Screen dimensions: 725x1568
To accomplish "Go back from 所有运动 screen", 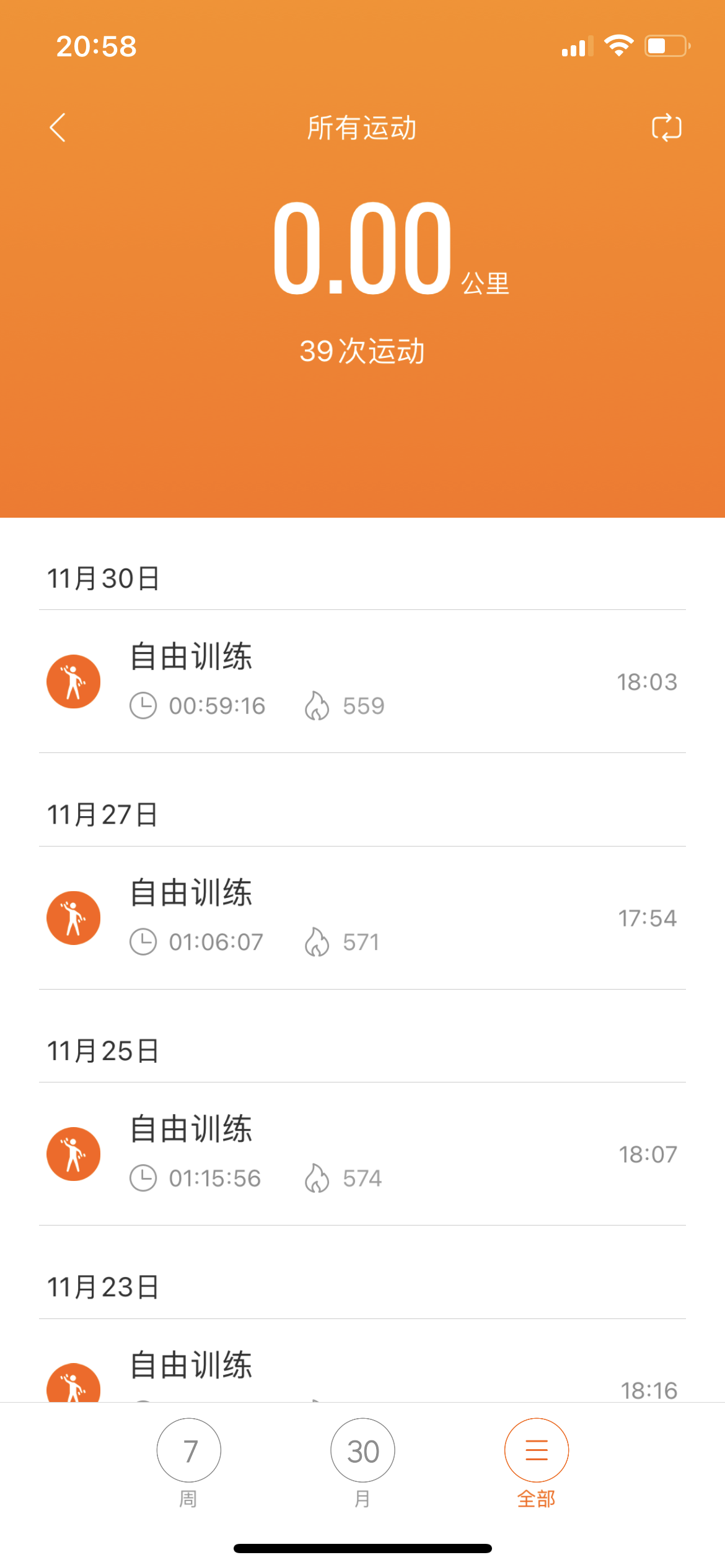I will (58, 128).
